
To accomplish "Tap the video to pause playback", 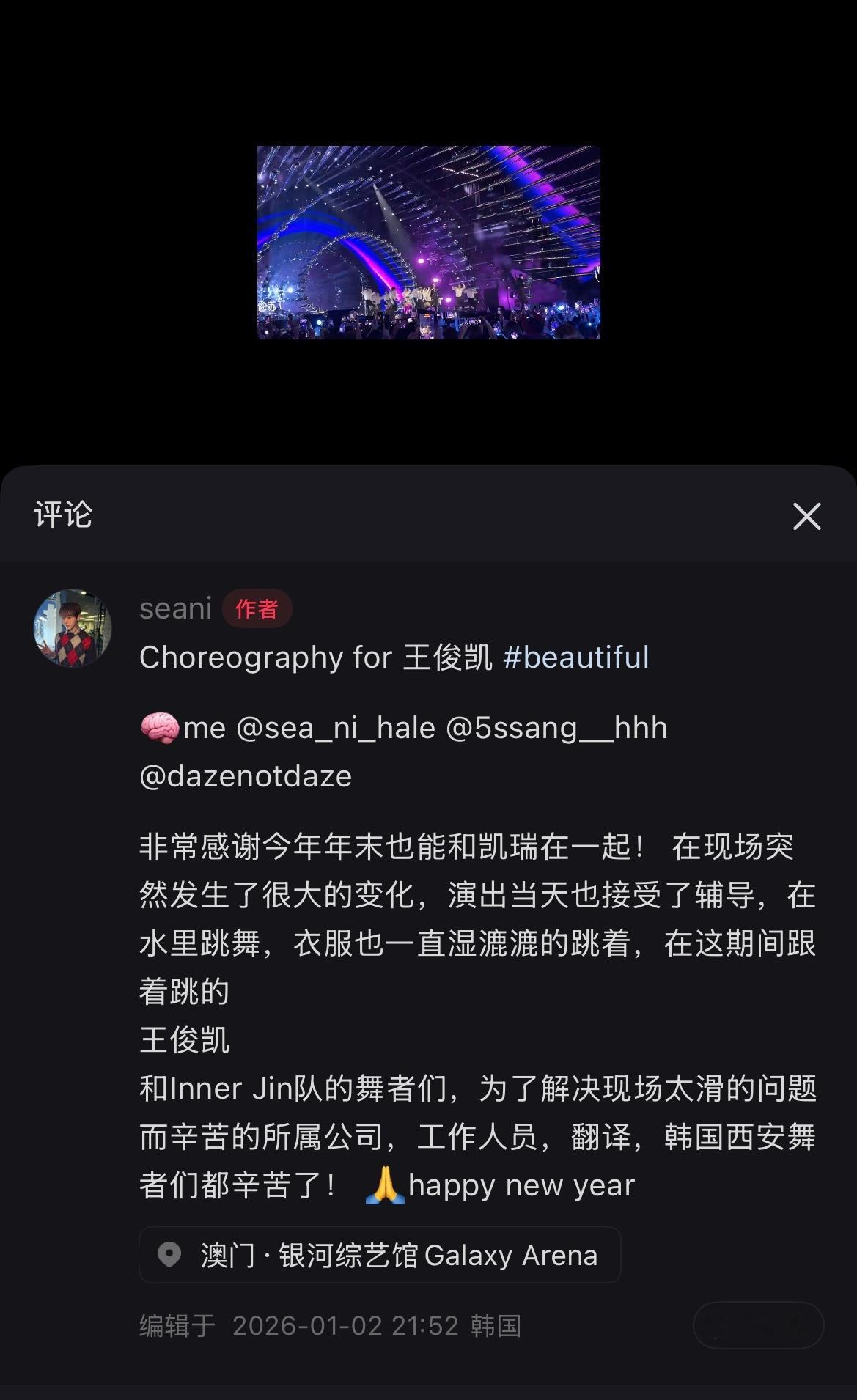I will point(429,246).
